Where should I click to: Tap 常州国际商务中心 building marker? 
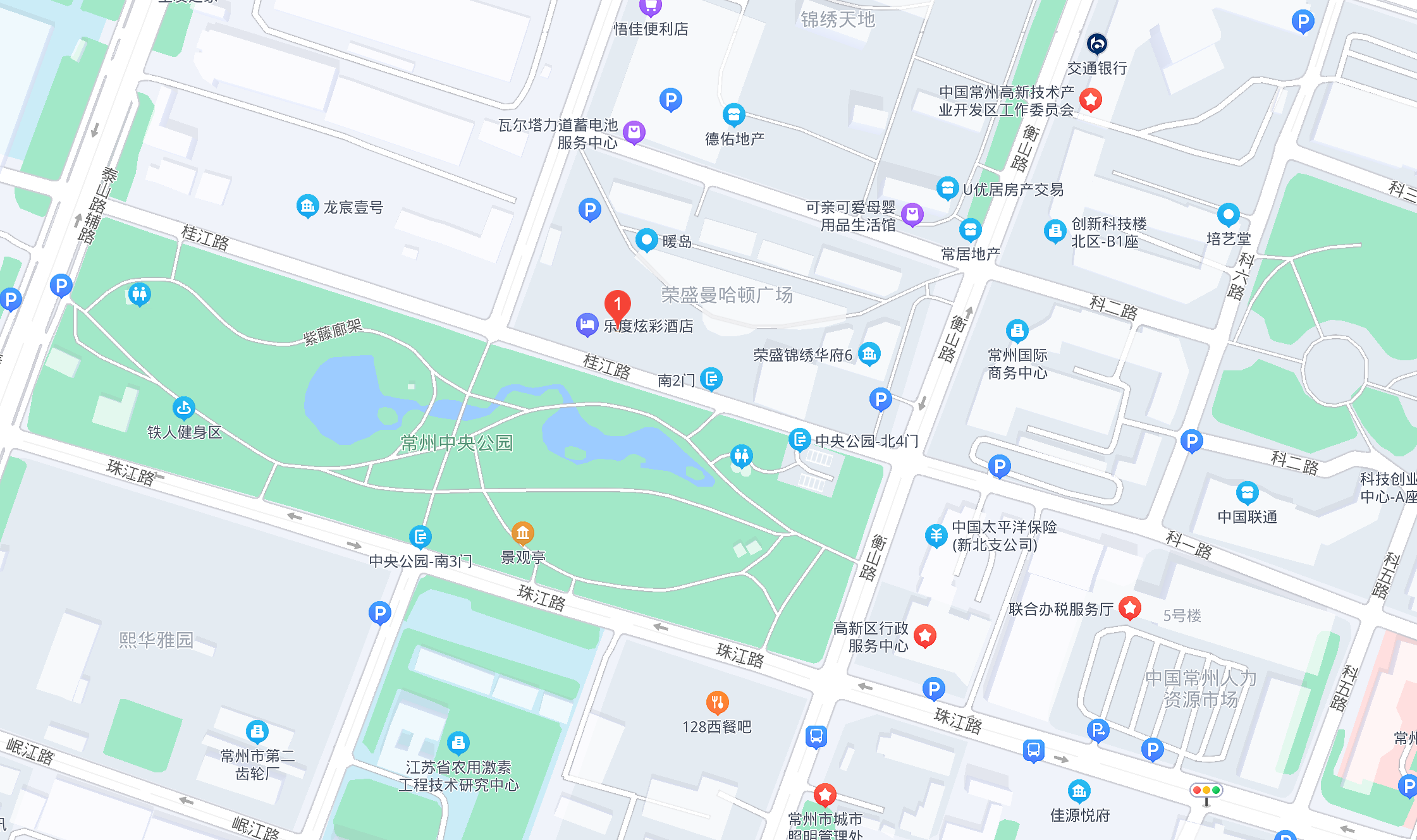1017,330
